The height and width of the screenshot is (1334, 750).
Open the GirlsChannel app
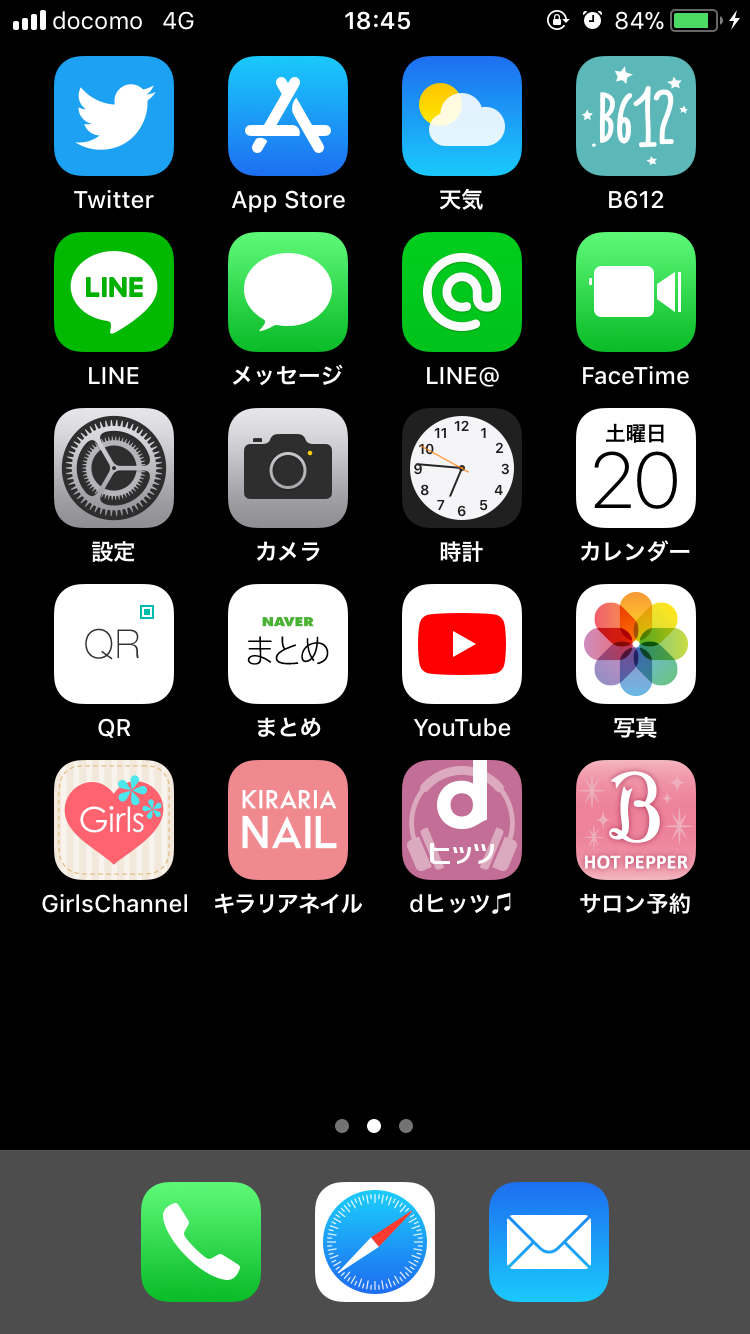[x=114, y=820]
